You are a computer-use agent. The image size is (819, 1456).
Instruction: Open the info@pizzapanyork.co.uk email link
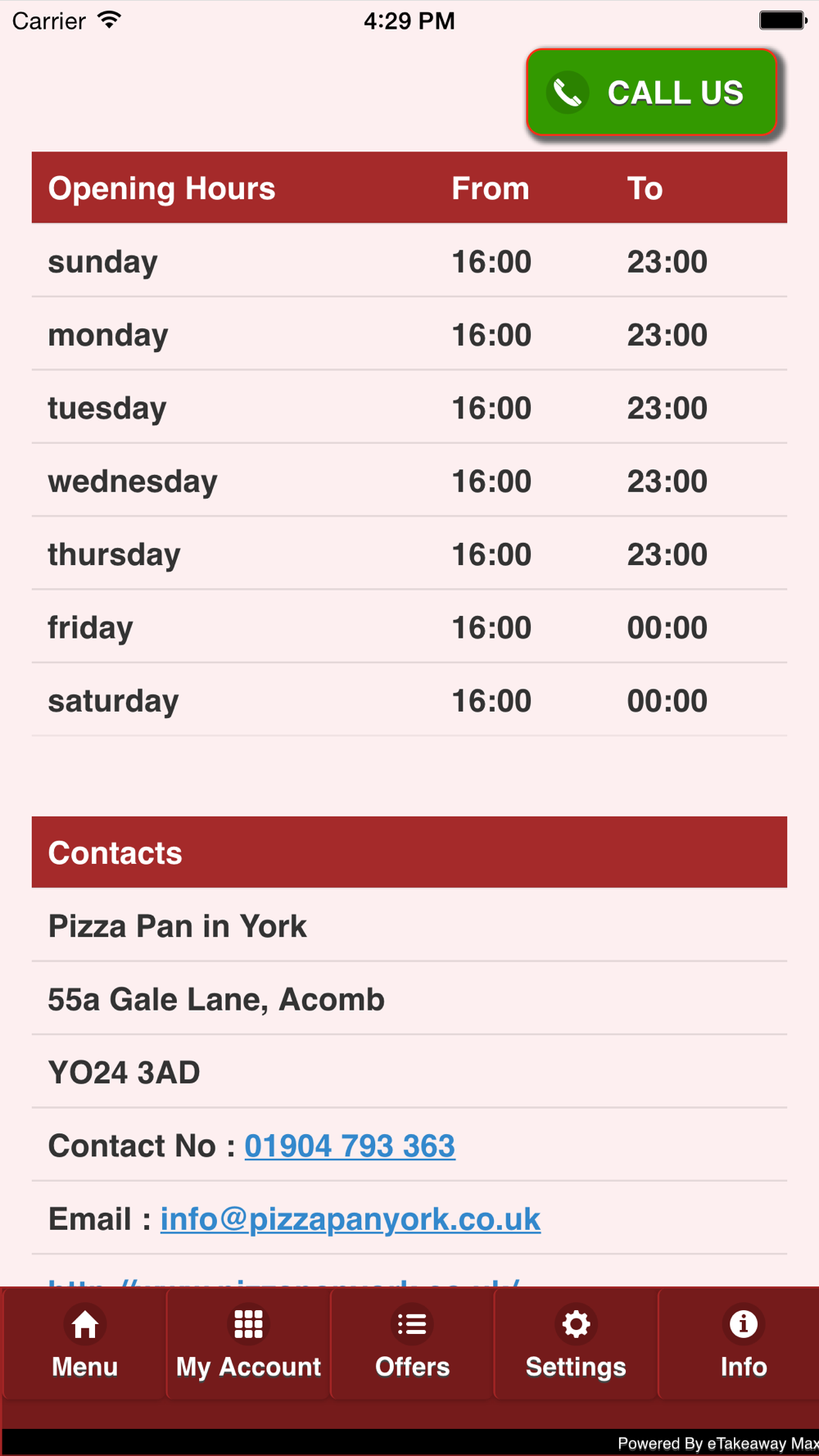pos(351,1219)
